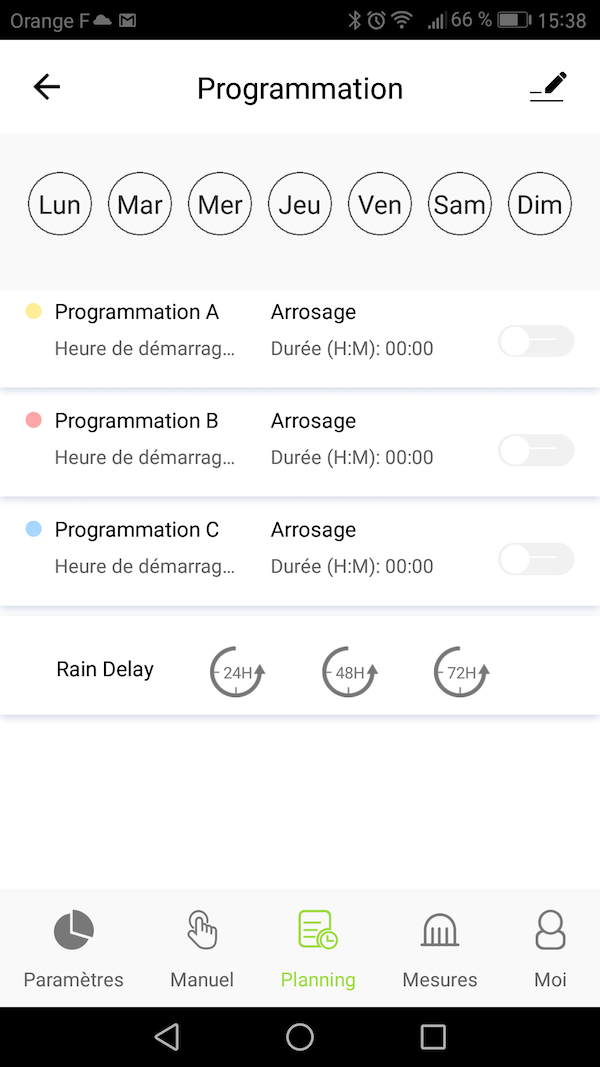Viewport: 600px width, 1067px height.
Task: Switch to the Paramètres tab
Action: coord(74,948)
